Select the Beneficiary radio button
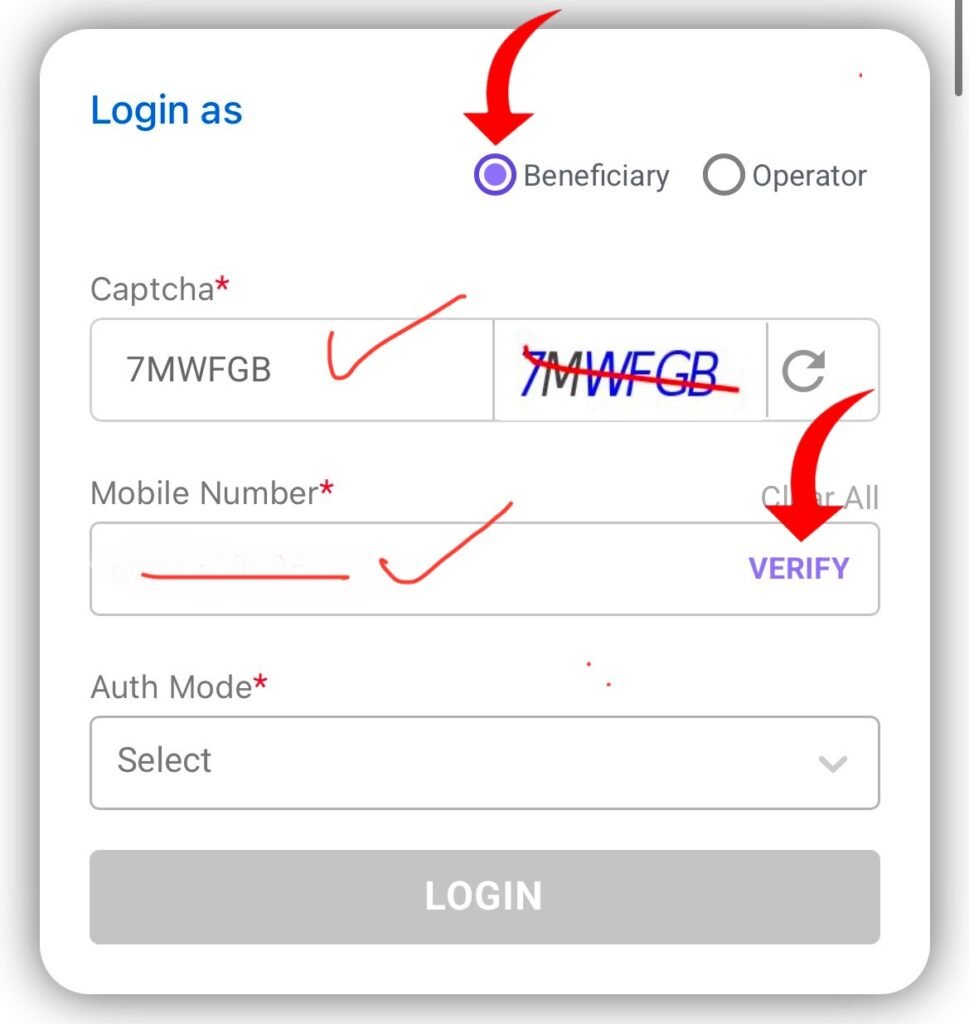Screen dimensions: 969x1024 pos(494,176)
